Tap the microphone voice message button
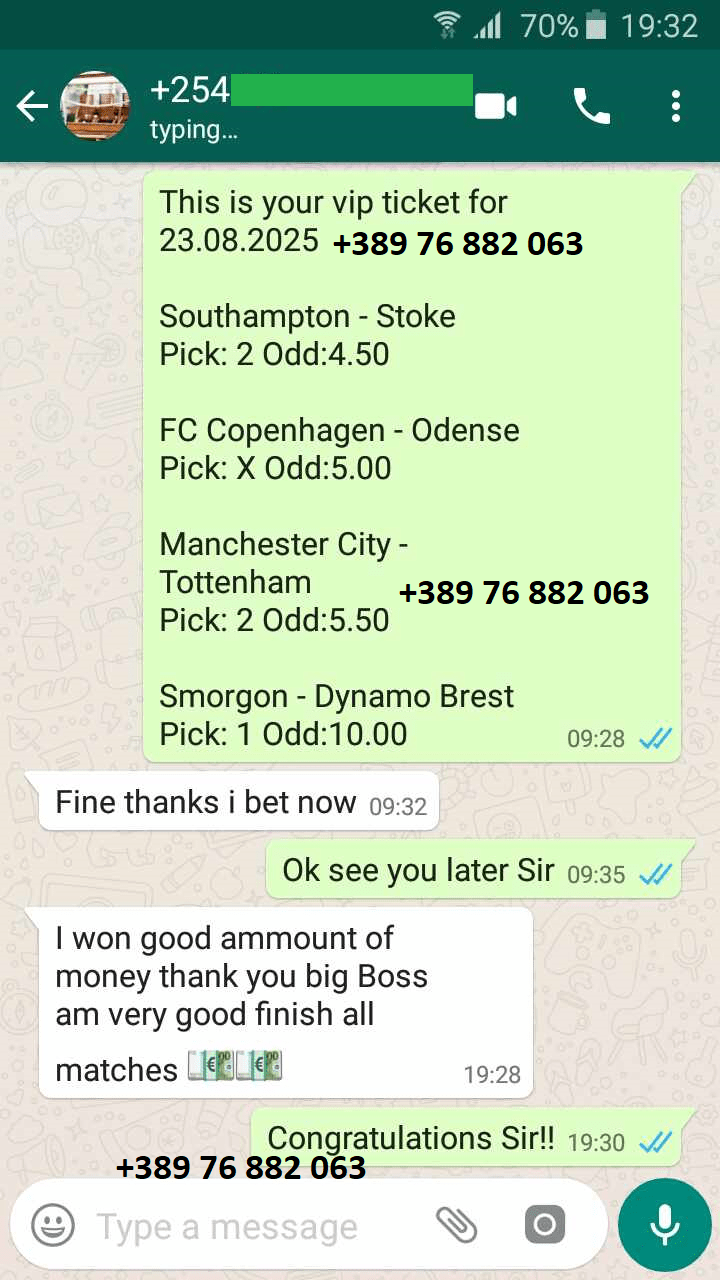 click(x=664, y=1224)
